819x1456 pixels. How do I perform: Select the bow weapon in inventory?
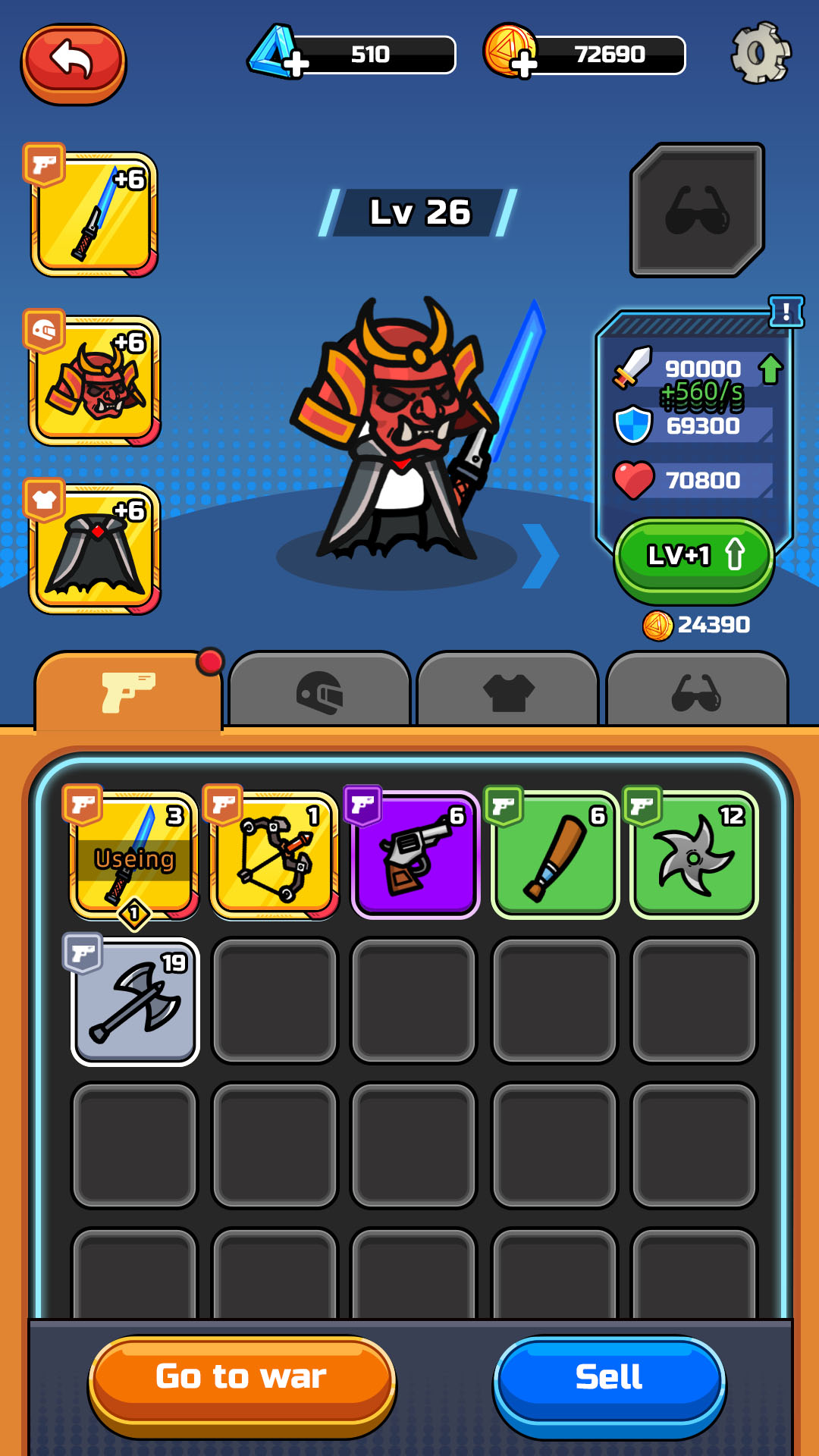[275, 855]
